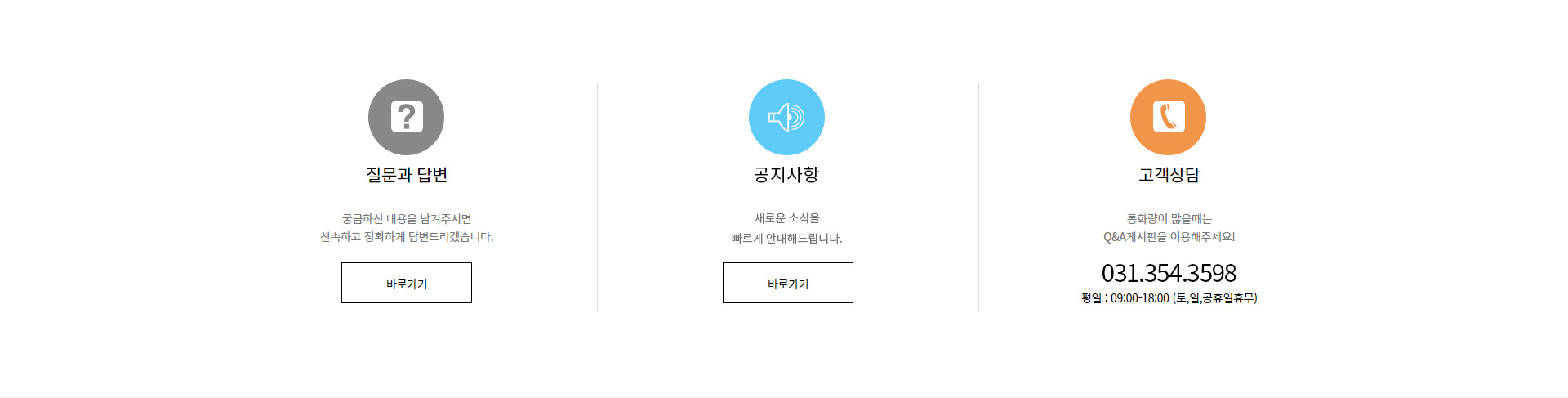Screen dimensions: 1568x398
Task: Tap 바로가기 under 질문과 답변
Action: click(407, 283)
